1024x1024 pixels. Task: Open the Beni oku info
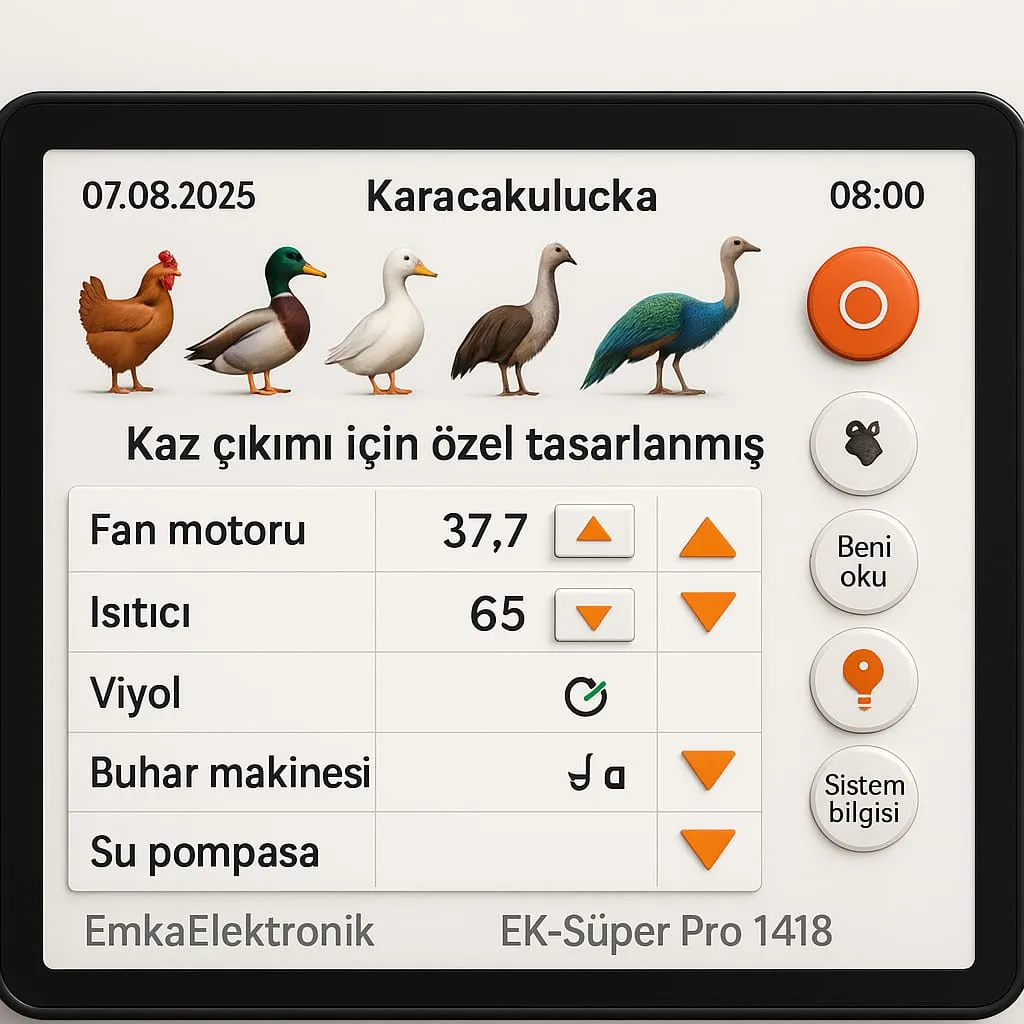pos(863,561)
